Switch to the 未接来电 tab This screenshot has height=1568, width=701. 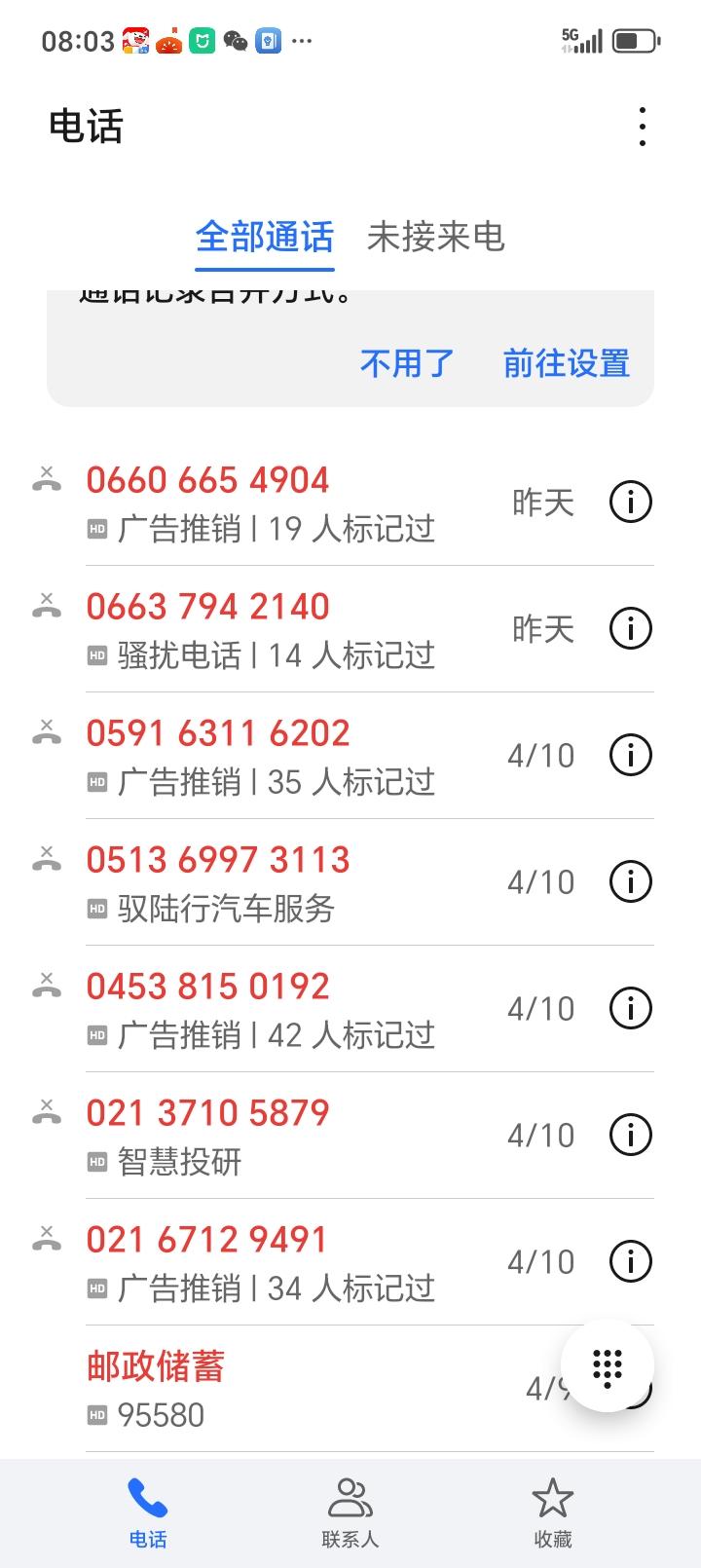pyautogui.click(x=436, y=238)
